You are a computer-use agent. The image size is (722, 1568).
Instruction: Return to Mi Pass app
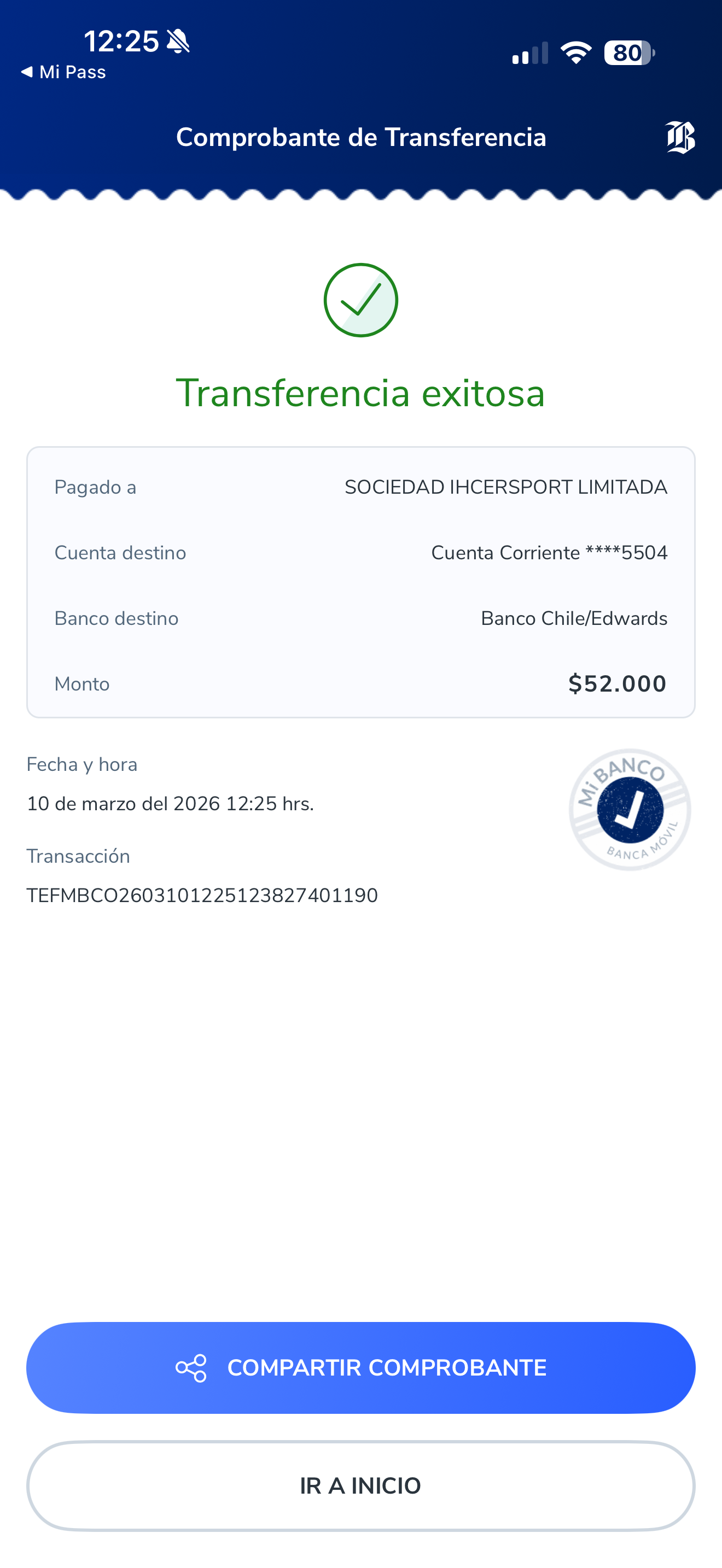[x=63, y=72]
